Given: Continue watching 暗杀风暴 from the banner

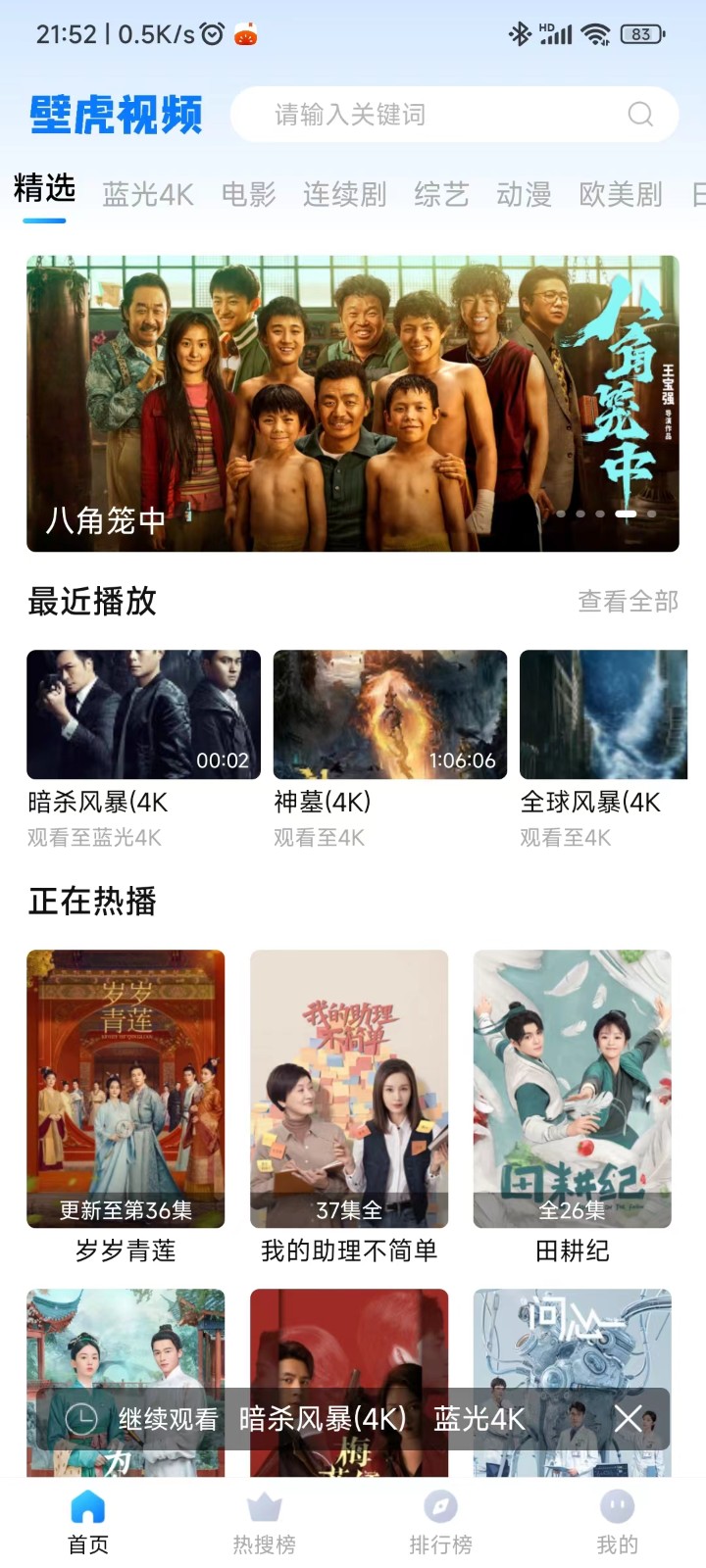Looking at the screenshot, I should point(322,1418).
